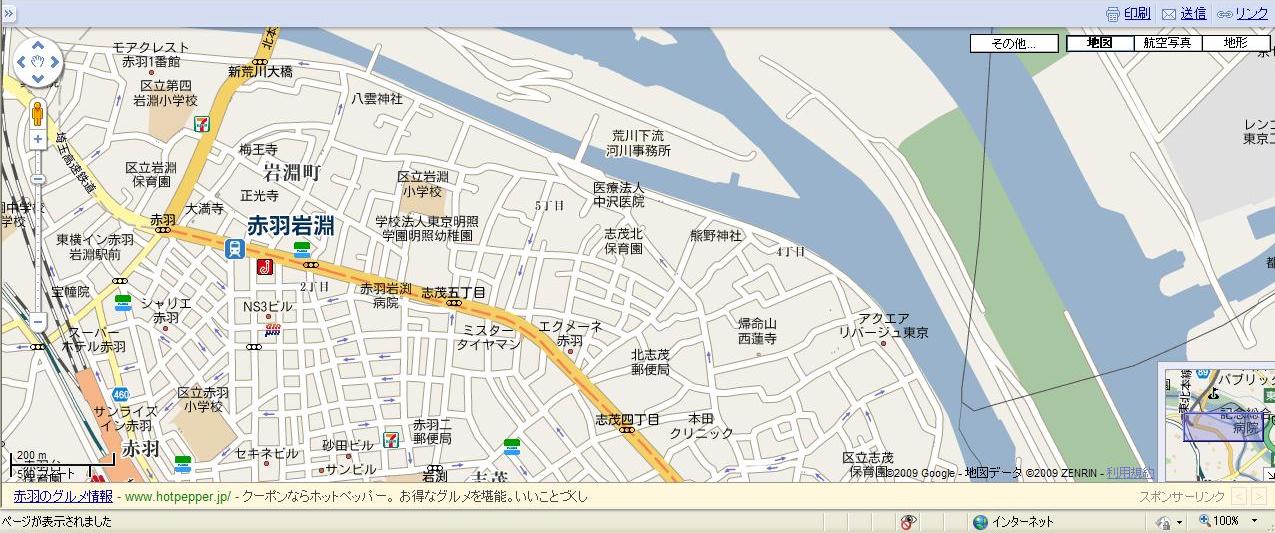
Task: Switch to 地形 terrain view
Action: [x=1234, y=43]
